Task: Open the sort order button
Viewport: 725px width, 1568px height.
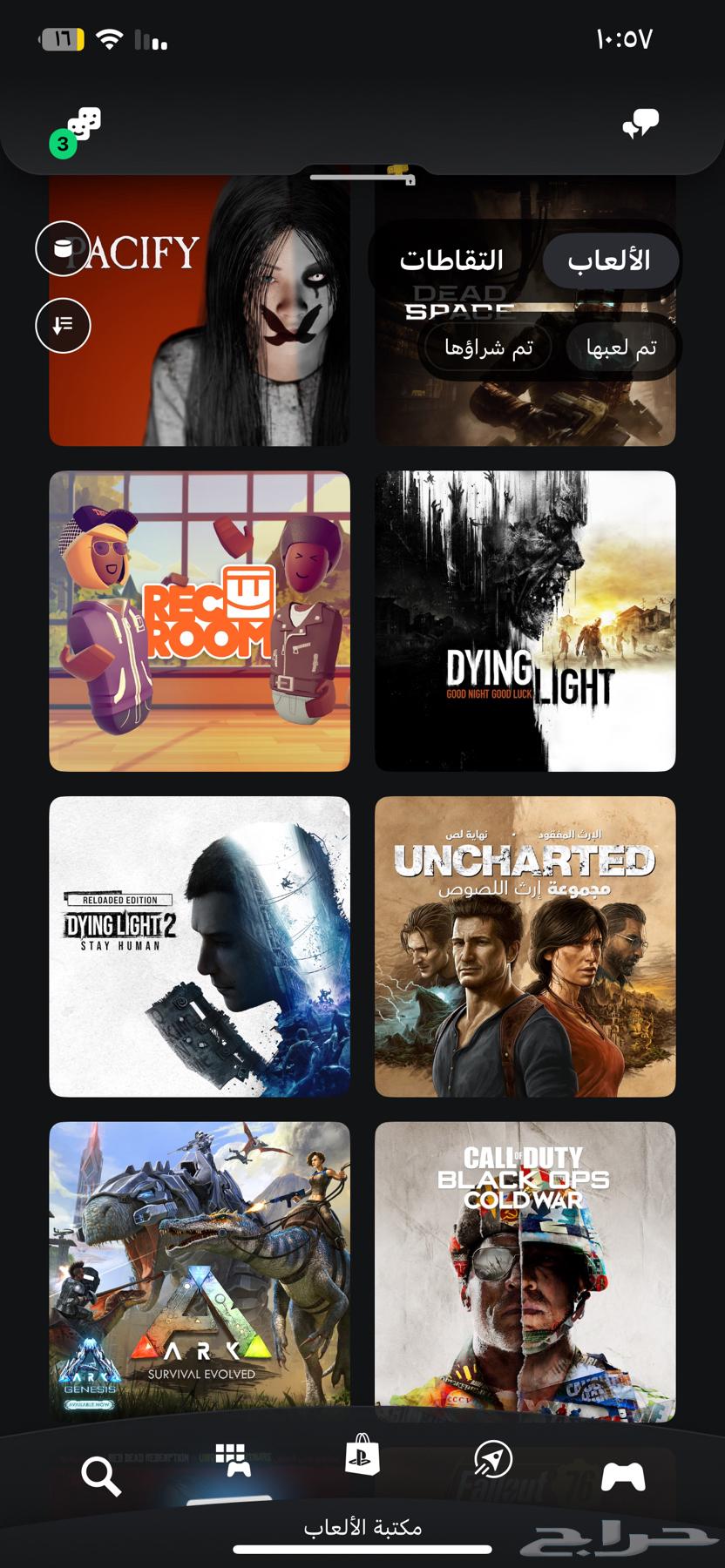Action: tap(63, 326)
